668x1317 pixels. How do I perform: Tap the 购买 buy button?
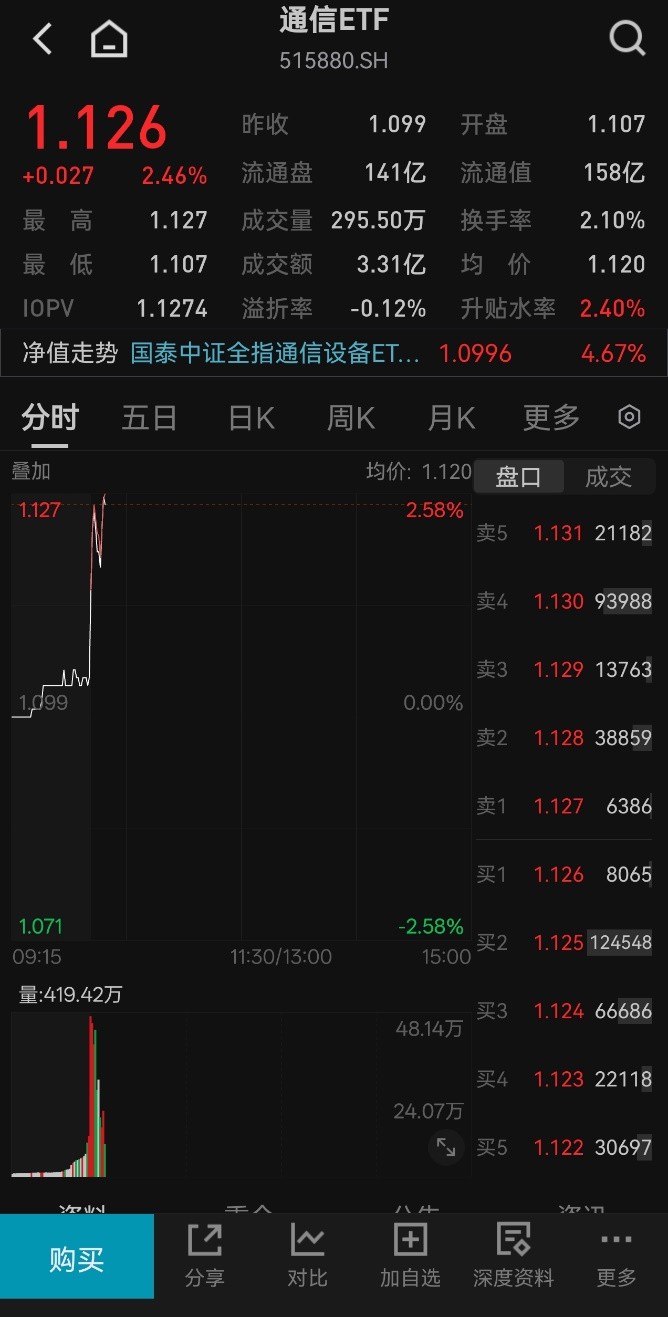tap(77, 1258)
